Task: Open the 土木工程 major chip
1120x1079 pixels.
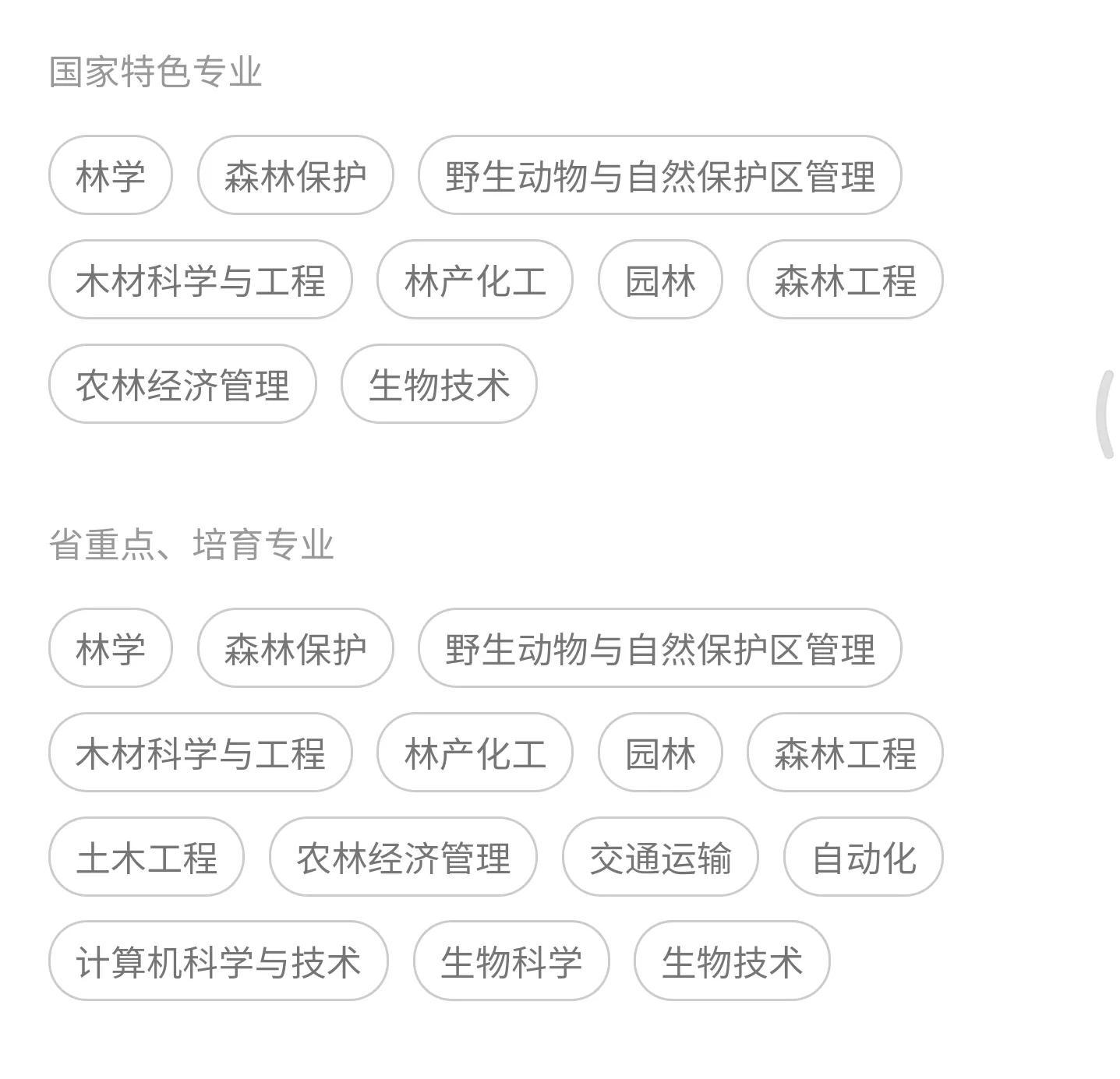Action: pos(147,857)
